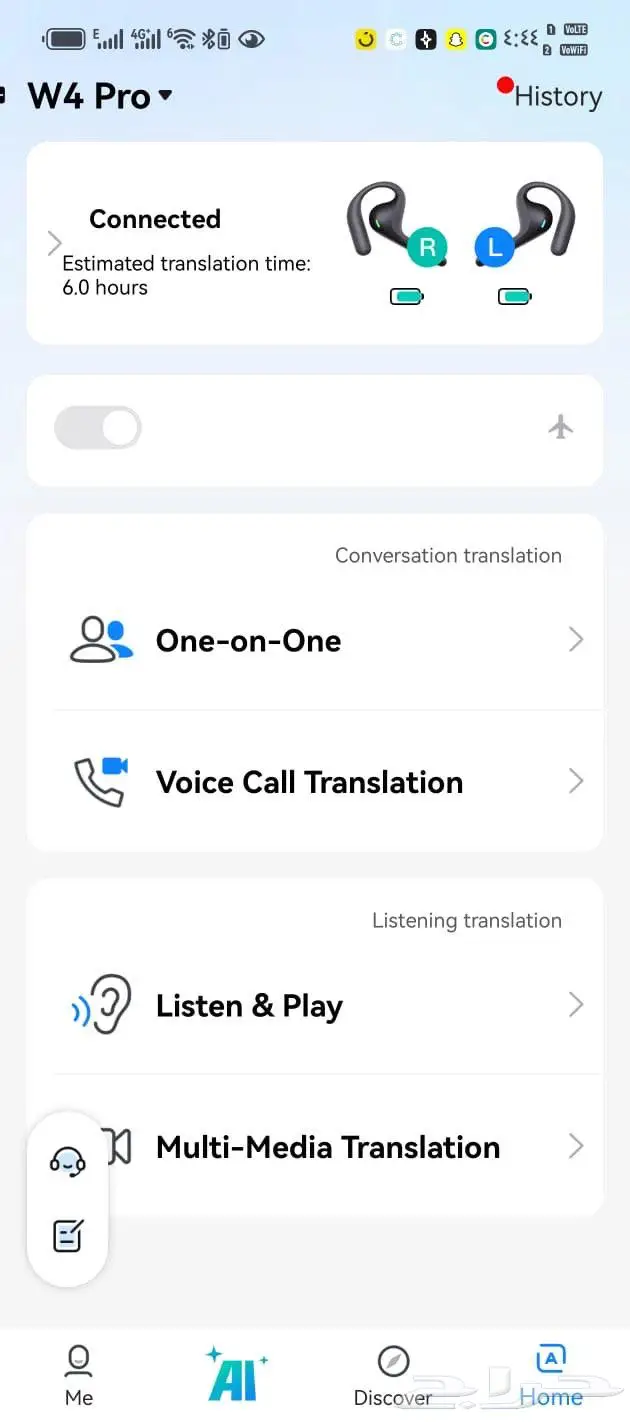
Task: Open the W4 Pro device dropdown
Action: pos(100,96)
